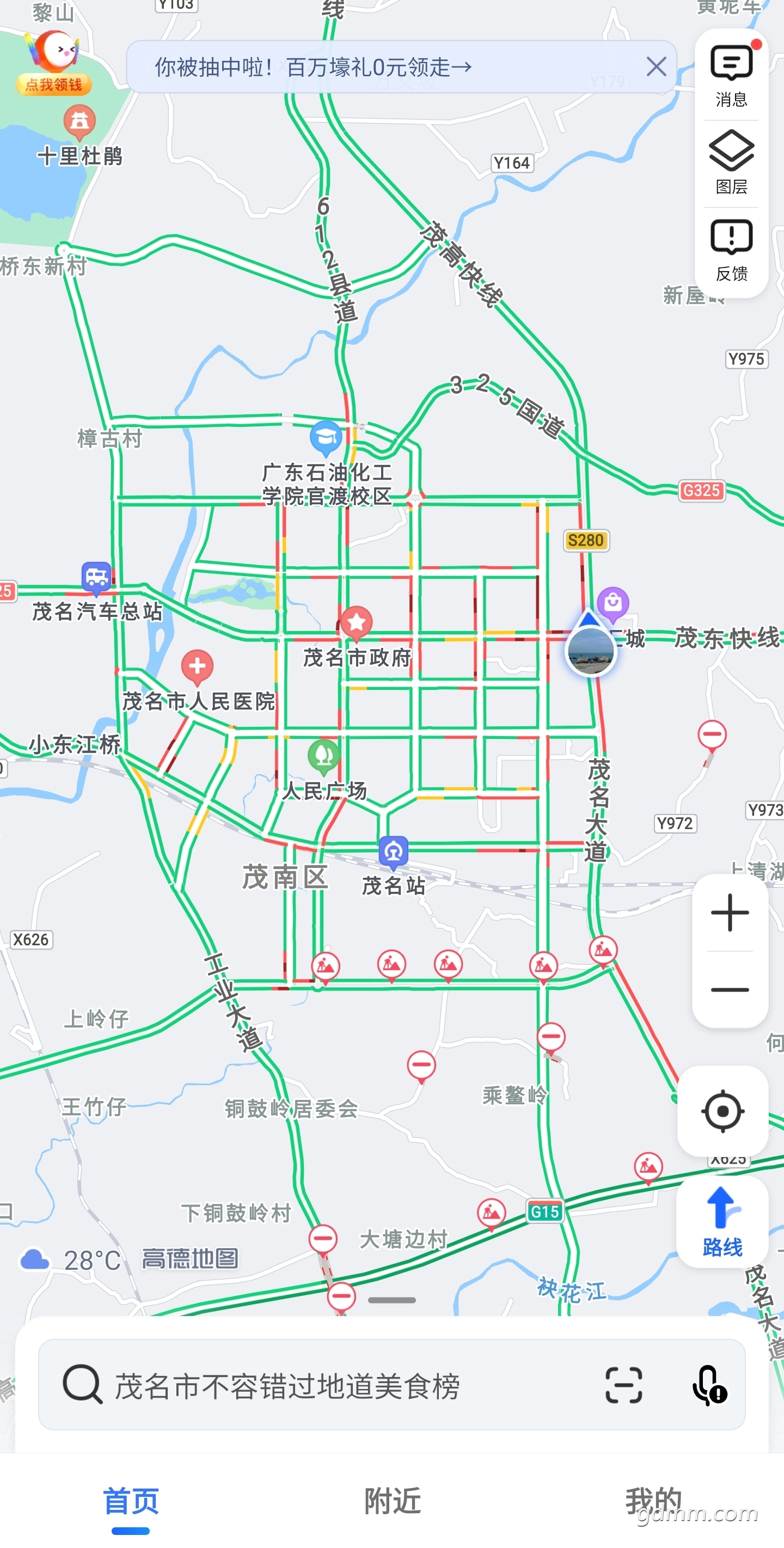This screenshot has width=784, height=1548.
Task: Tap the 茂名汽车总站 bus station marker
Action: (96, 578)
